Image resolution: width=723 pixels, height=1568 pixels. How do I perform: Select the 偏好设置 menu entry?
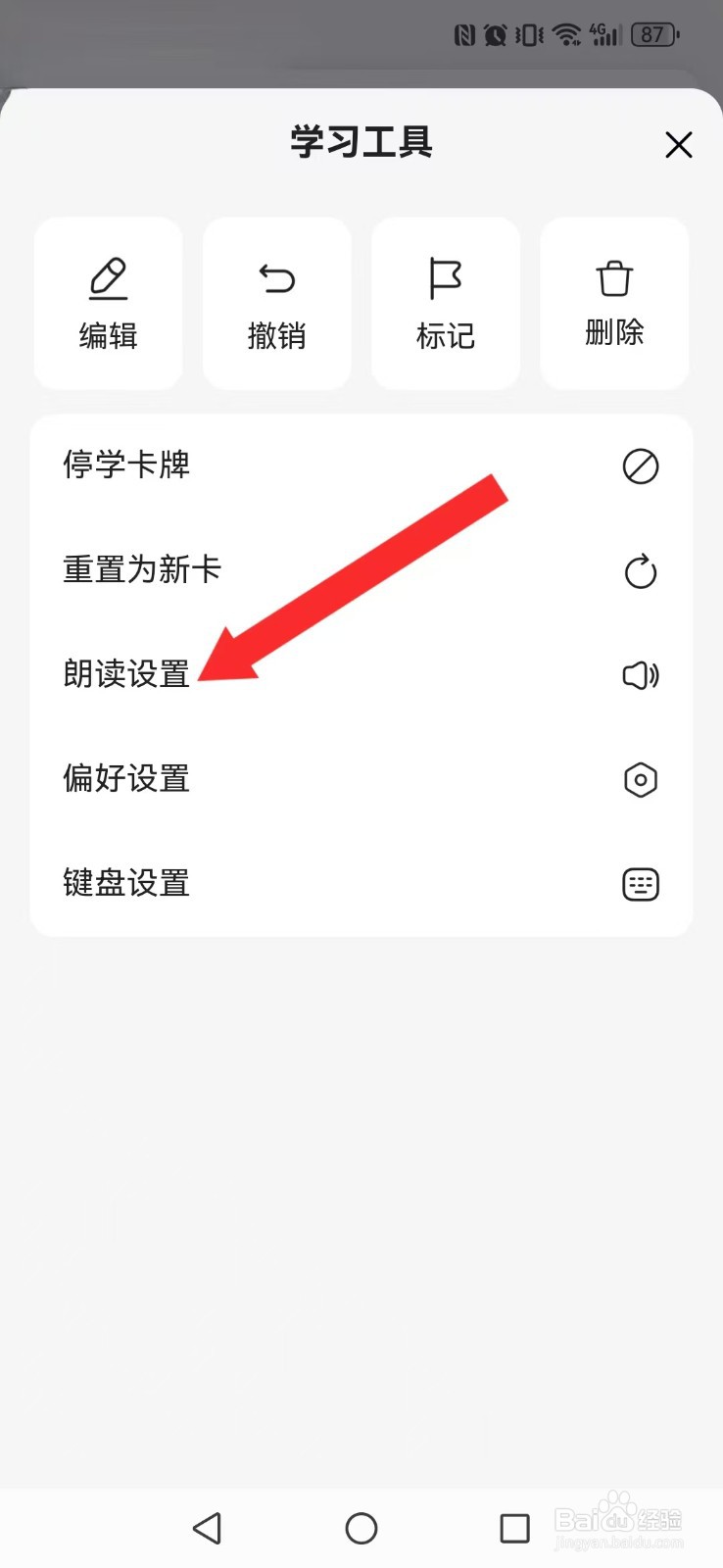pyautogui.click(x=125, y=779)
